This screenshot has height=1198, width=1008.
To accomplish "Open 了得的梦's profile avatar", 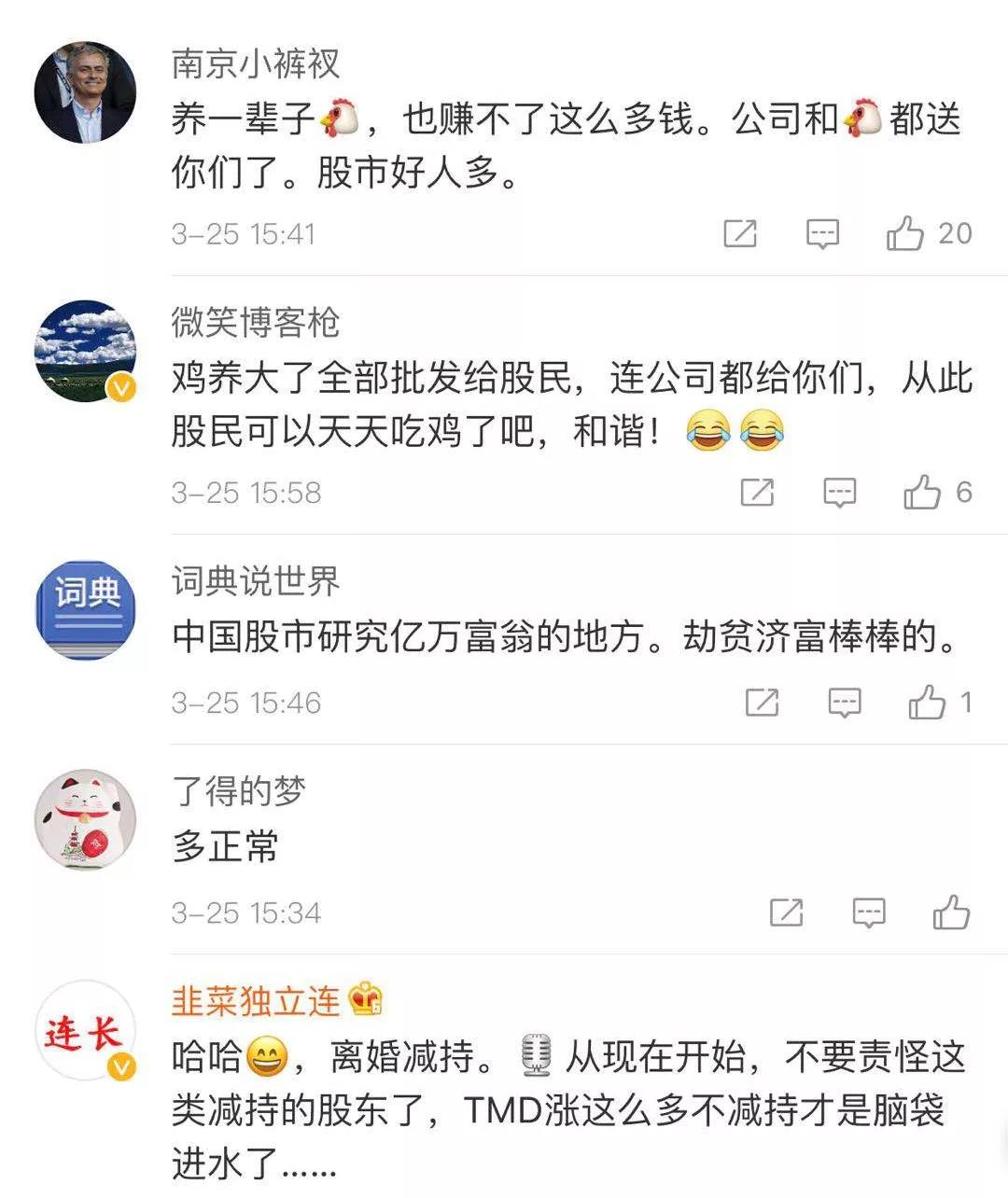I will point(85,821).
